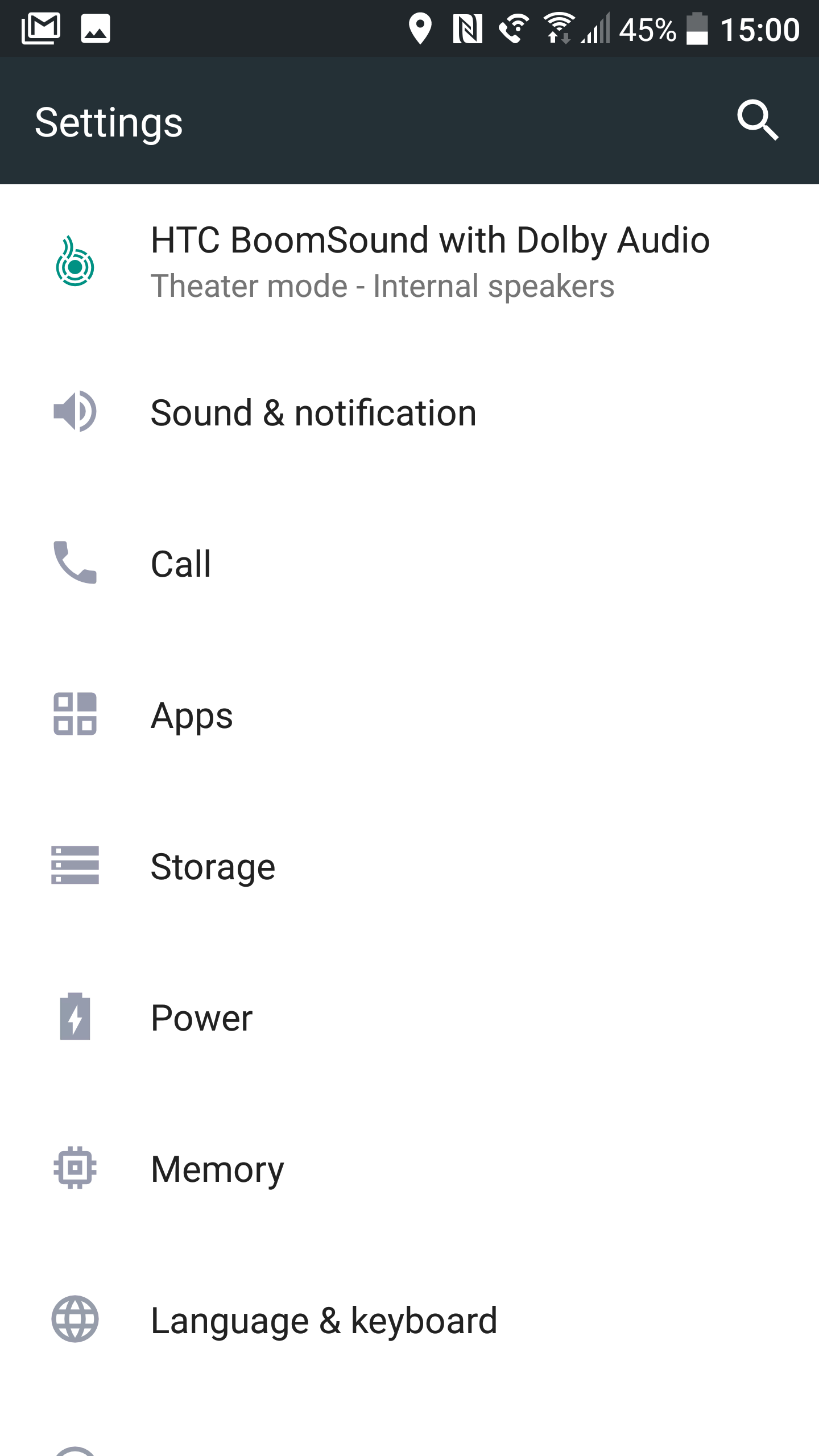Open Power settings

coord(409,1017)
